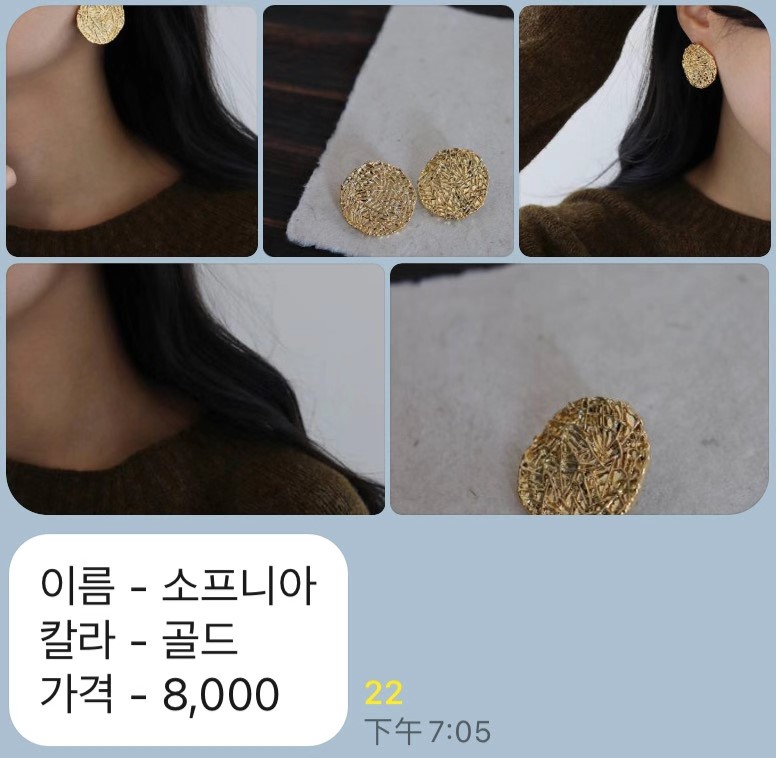The image size is (776, 758).
Task: Open the photo of two gold earrings on cloth
Action: click(388, 131)
